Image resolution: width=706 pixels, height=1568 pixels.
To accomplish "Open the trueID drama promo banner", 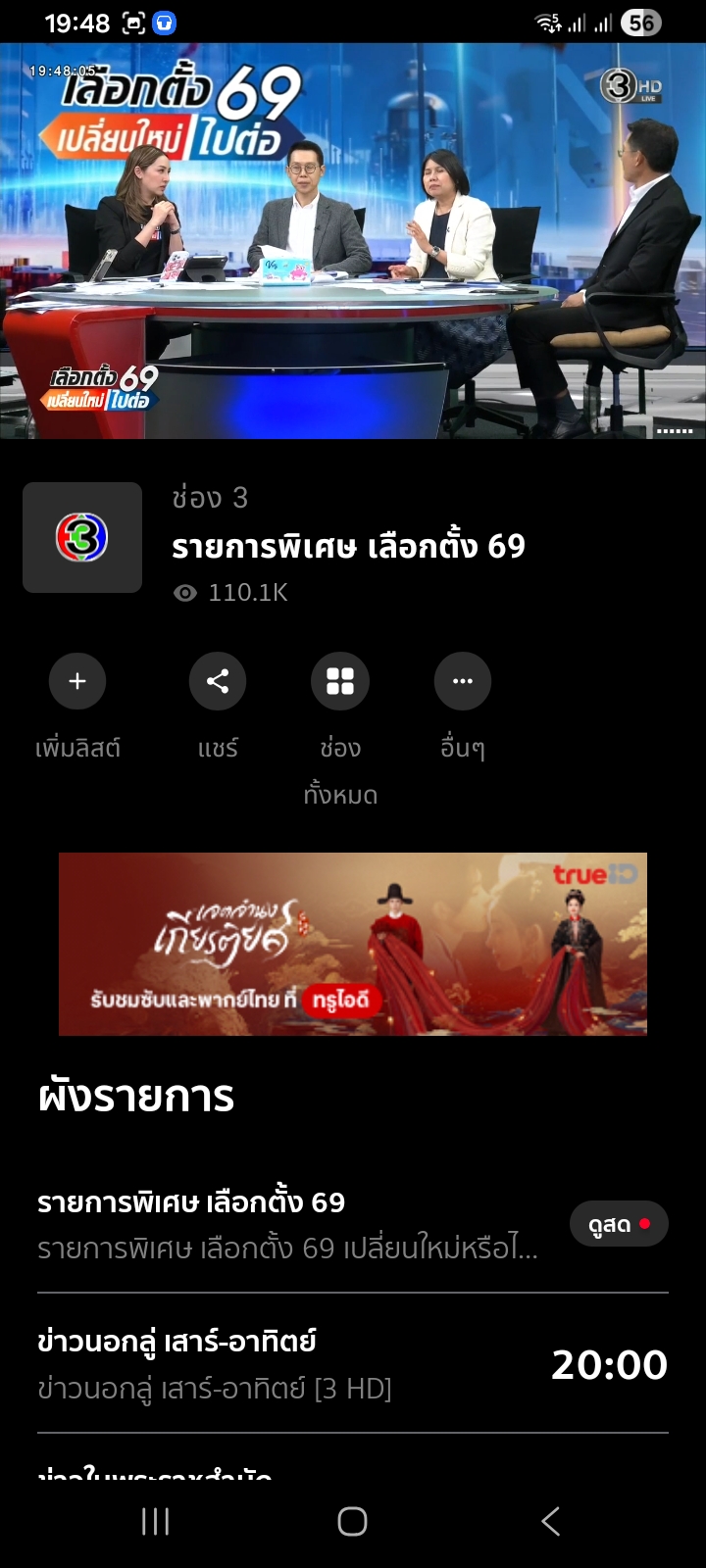I will [353, 944].
